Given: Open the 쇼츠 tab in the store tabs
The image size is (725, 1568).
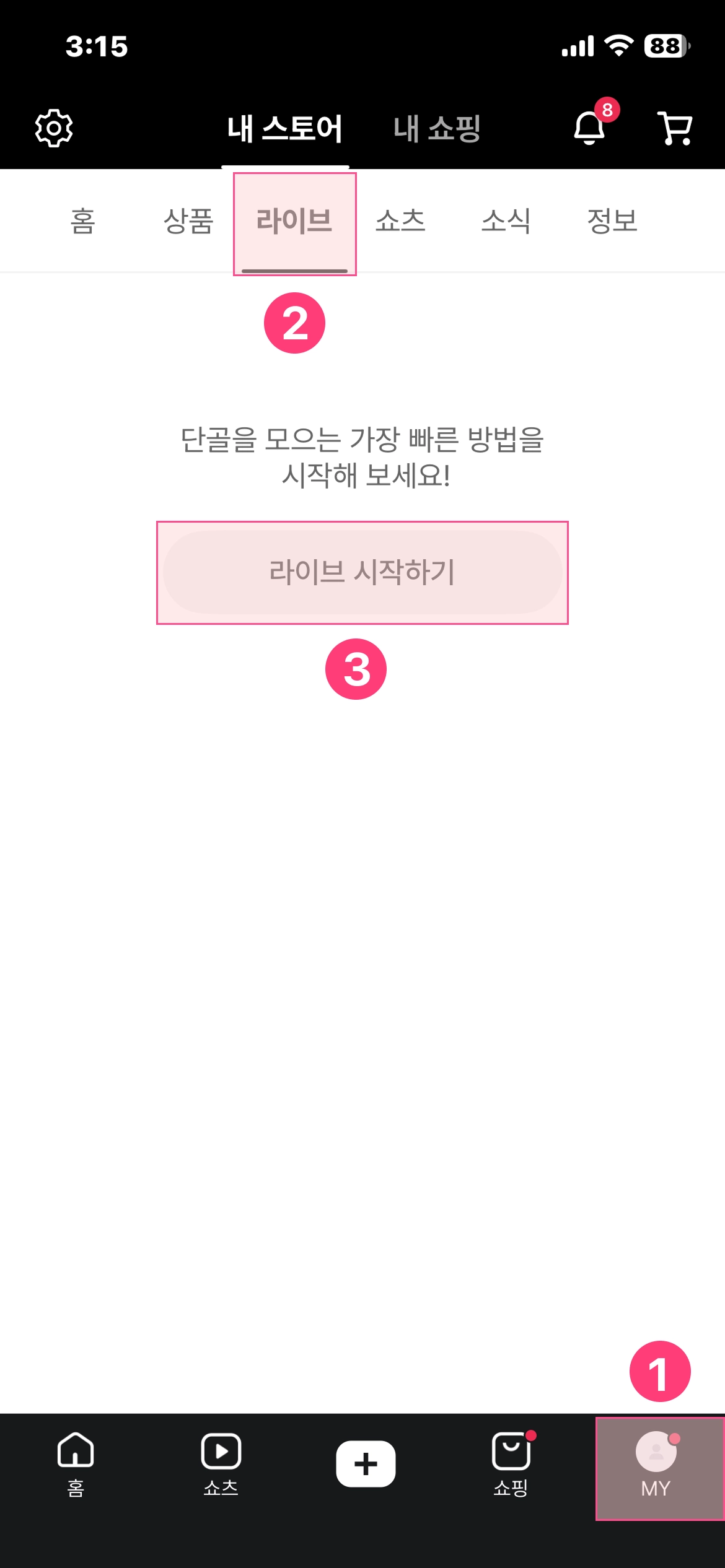Looking at the screenshot, I should (400, 221).
